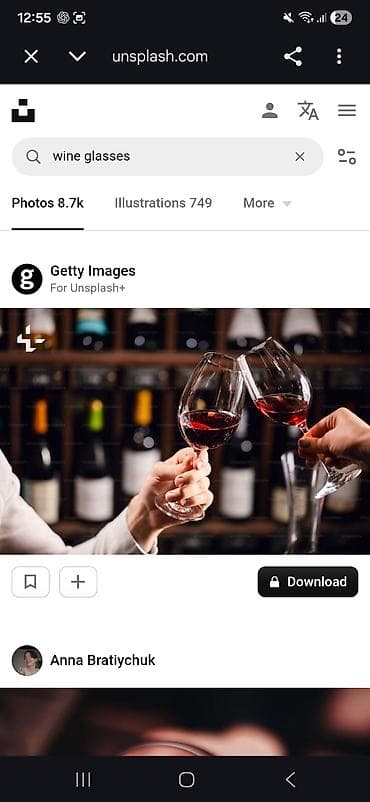Clear the search text
370x802 pixels.
pyautogui.click(x=300, y=157)
